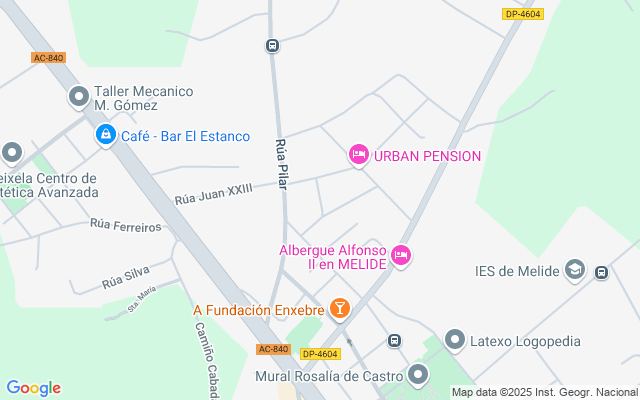Screen dimensions: 640x400
Task: Open the Centro de Estética Avanzada pin
Action: (x=11, y=153)
